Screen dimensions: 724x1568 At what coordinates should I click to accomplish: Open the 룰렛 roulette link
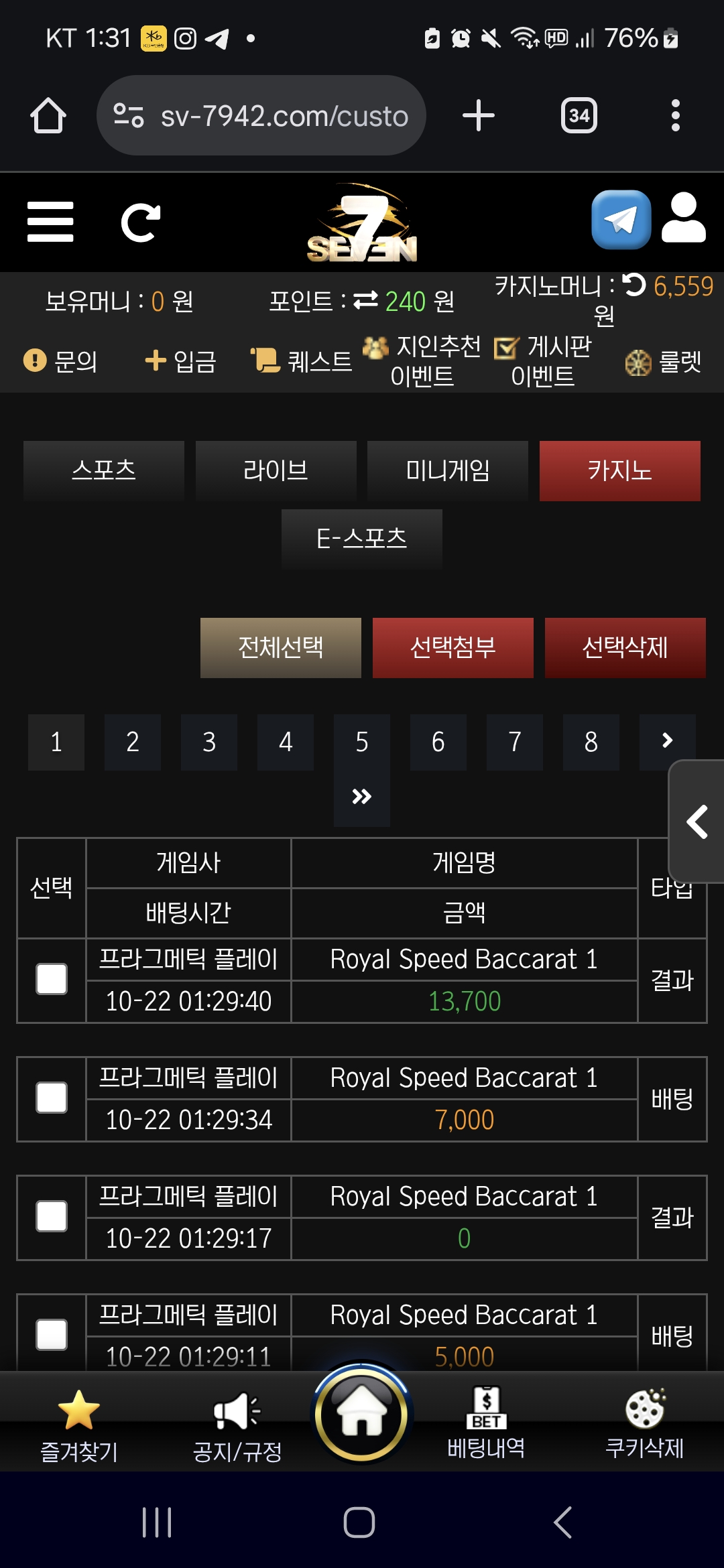tap(664, 362)
